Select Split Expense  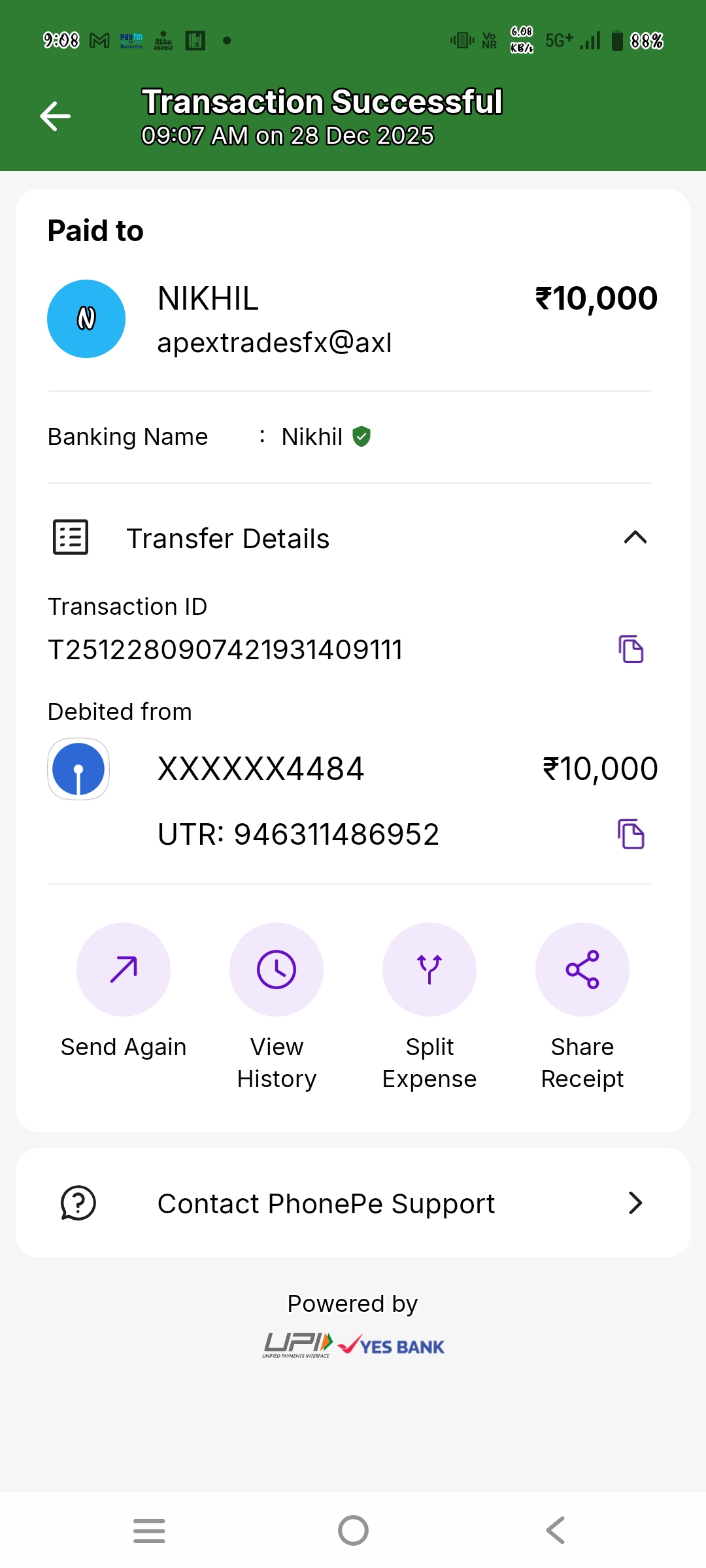429,970
